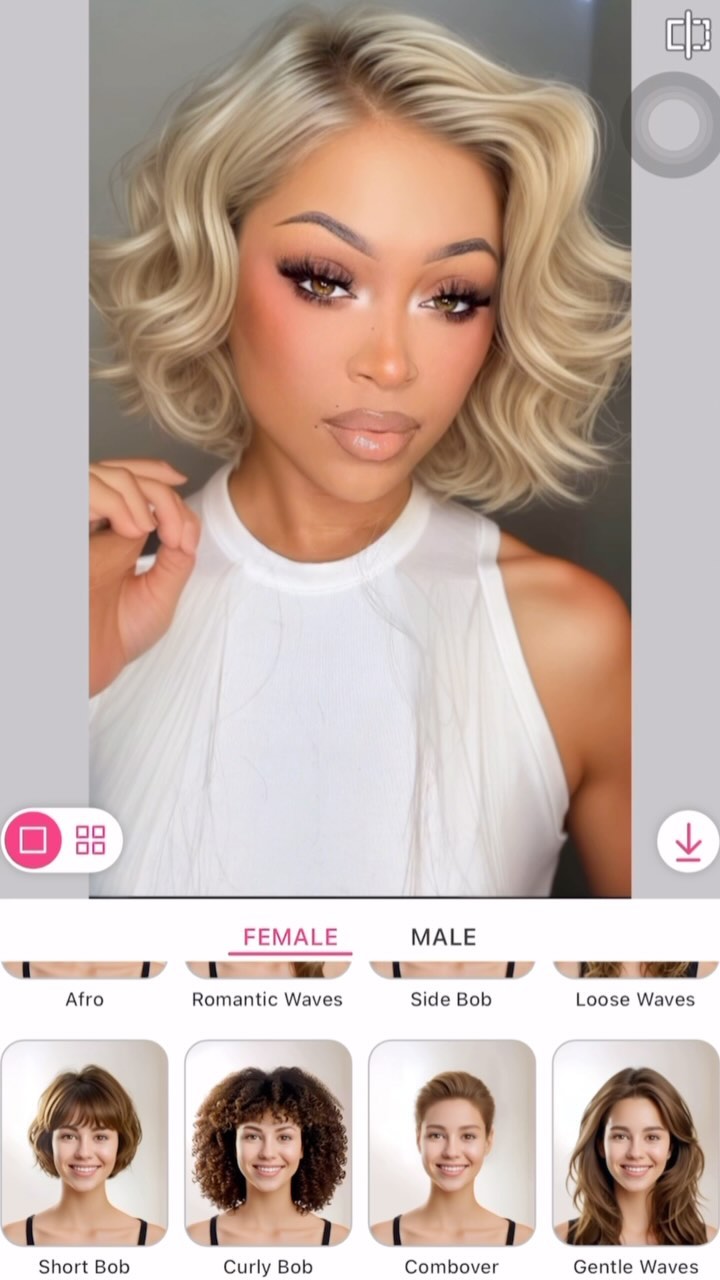Toggle the before/after compare icon
Image resolution: width=720 pixels, height=1280 pixels.
click(688, 35)
